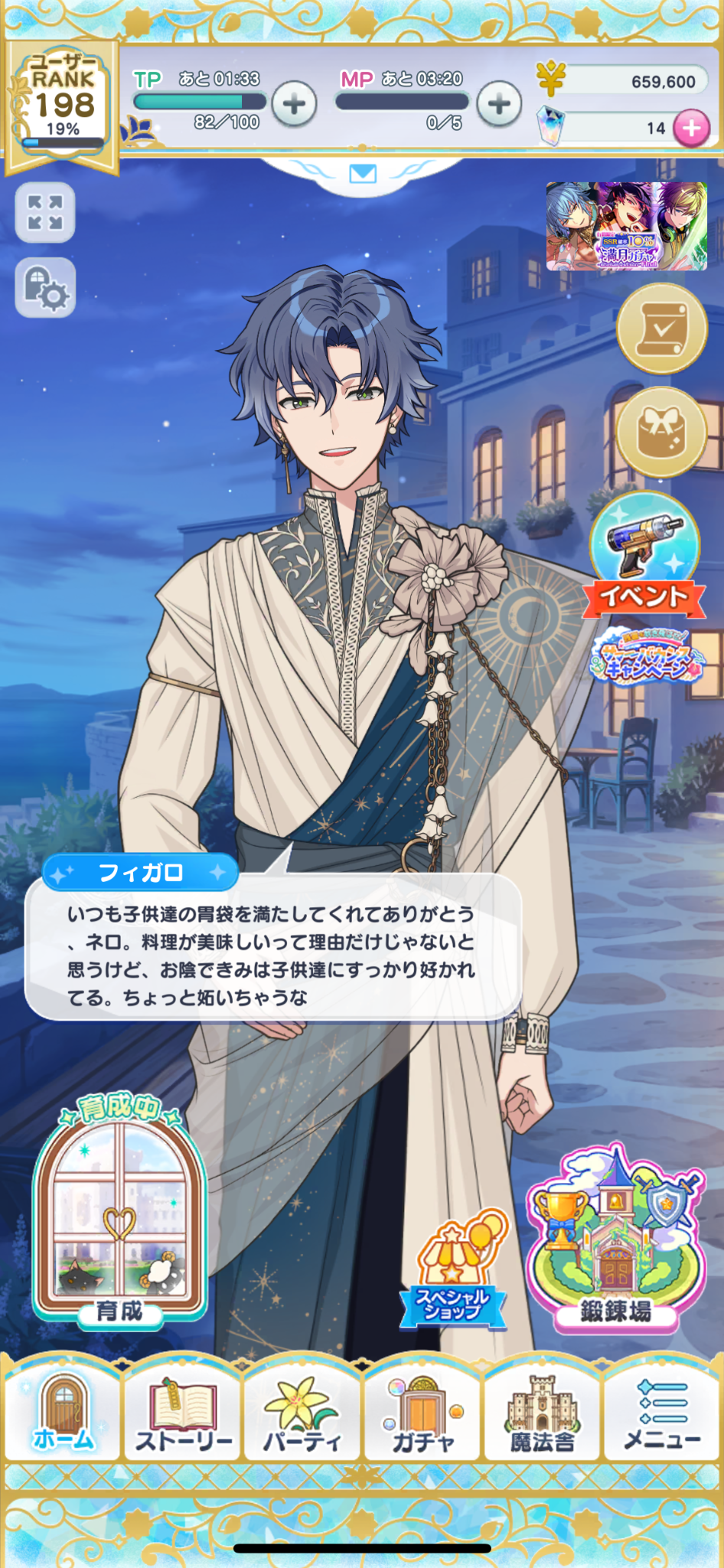
Task: Add TP with the plus button
Action: 295,103
